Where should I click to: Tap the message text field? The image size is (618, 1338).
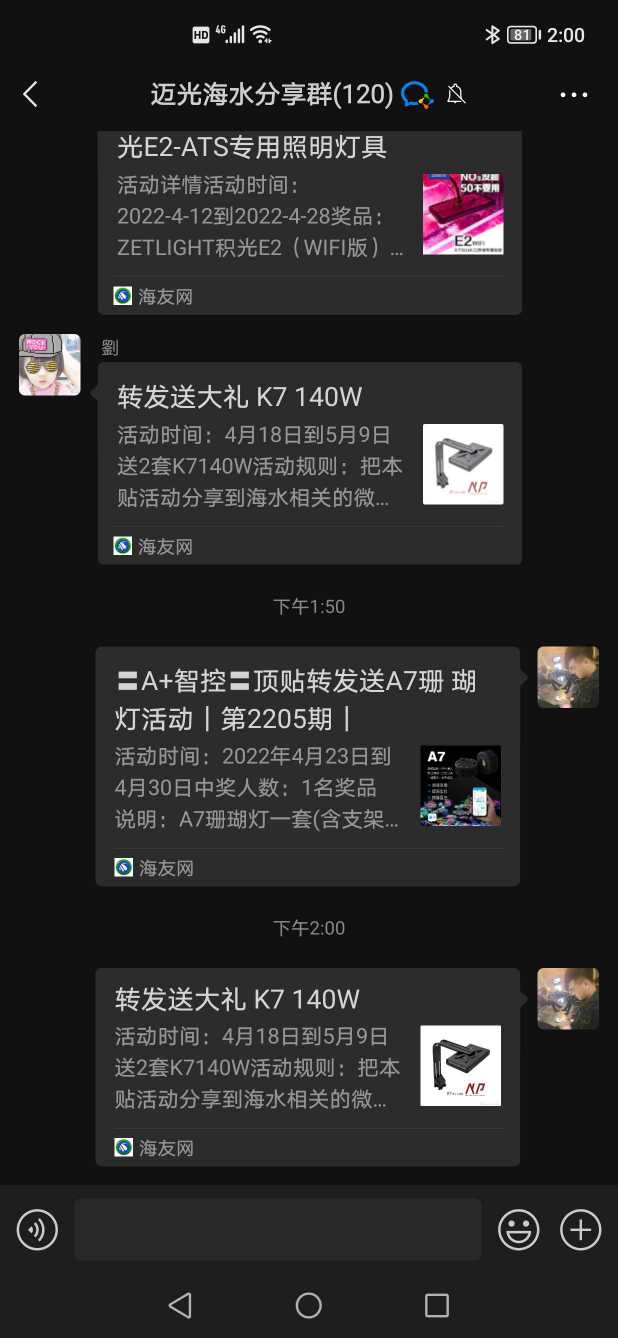click(277, 1229)
